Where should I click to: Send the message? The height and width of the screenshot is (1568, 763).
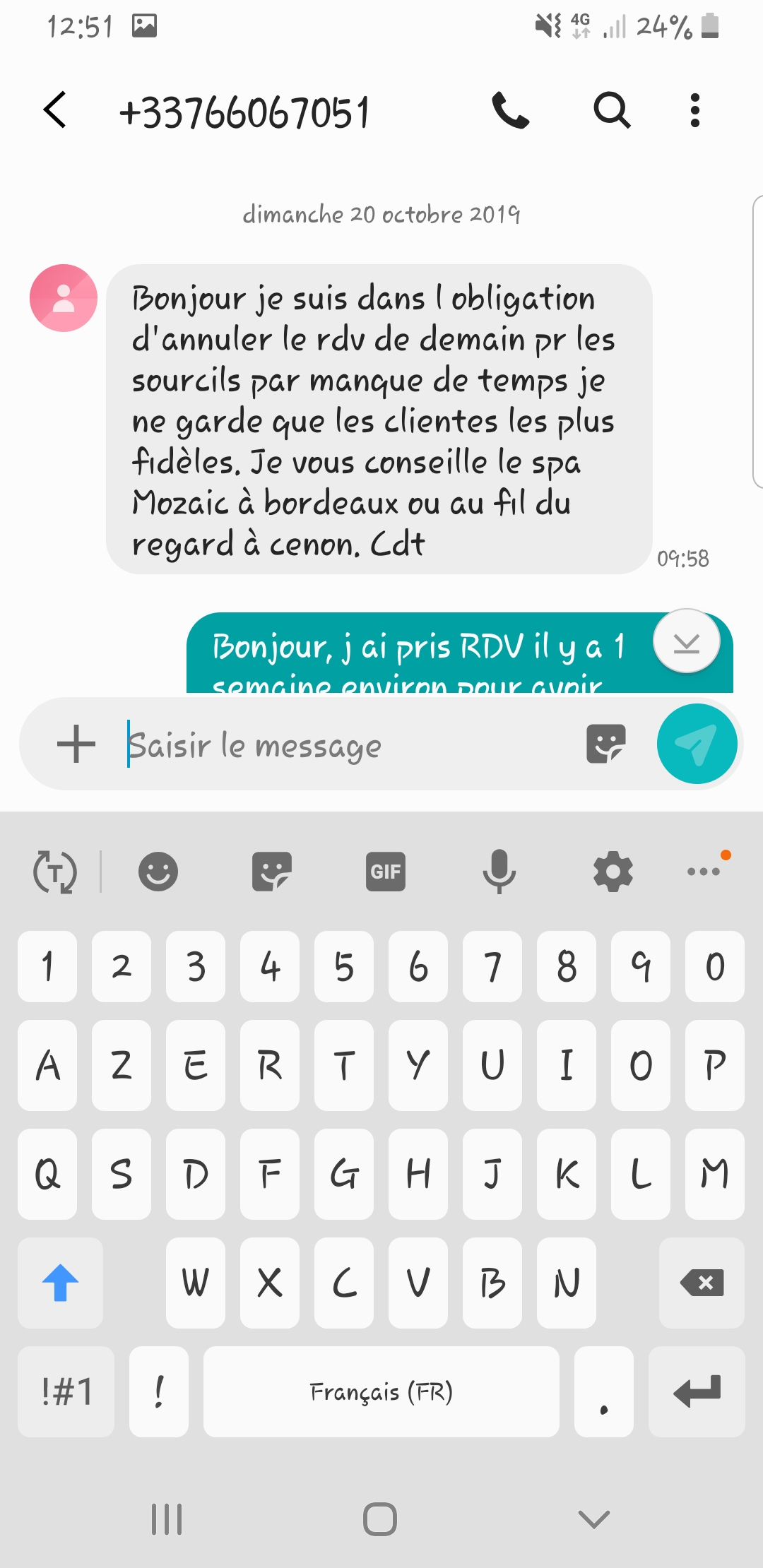point(697,744)
